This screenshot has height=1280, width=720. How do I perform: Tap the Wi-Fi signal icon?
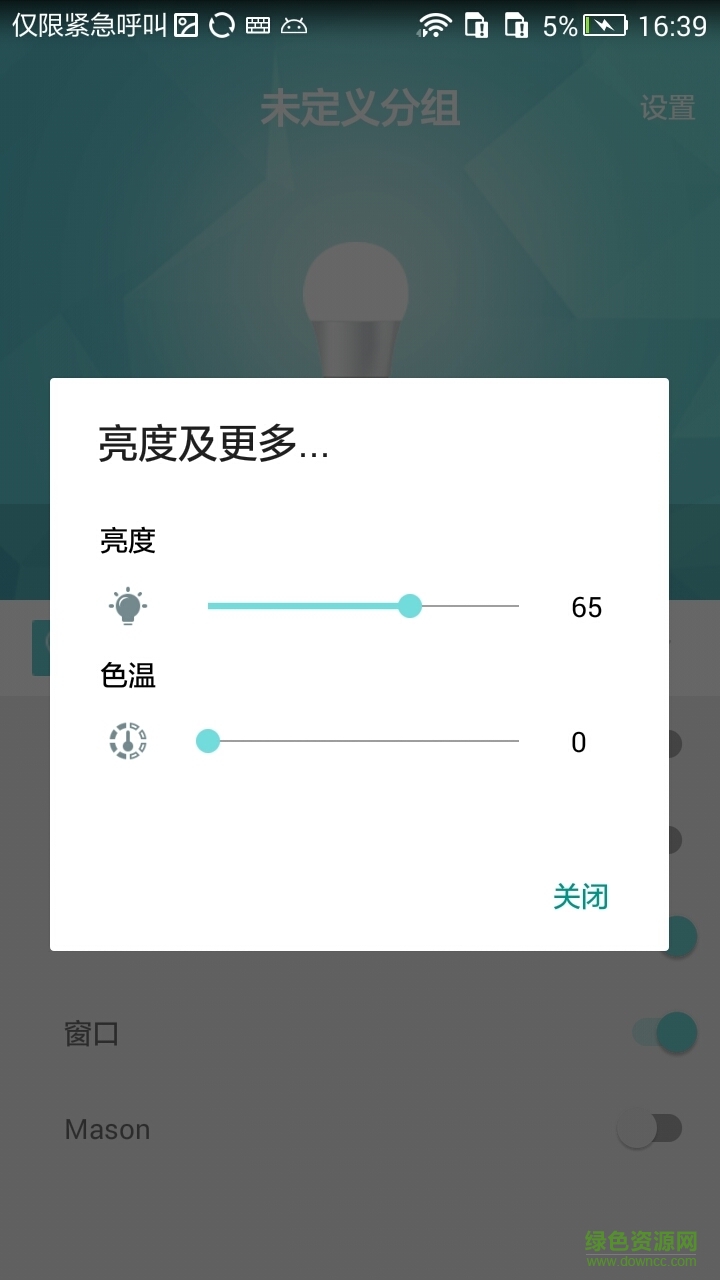[x=437, y=24]
